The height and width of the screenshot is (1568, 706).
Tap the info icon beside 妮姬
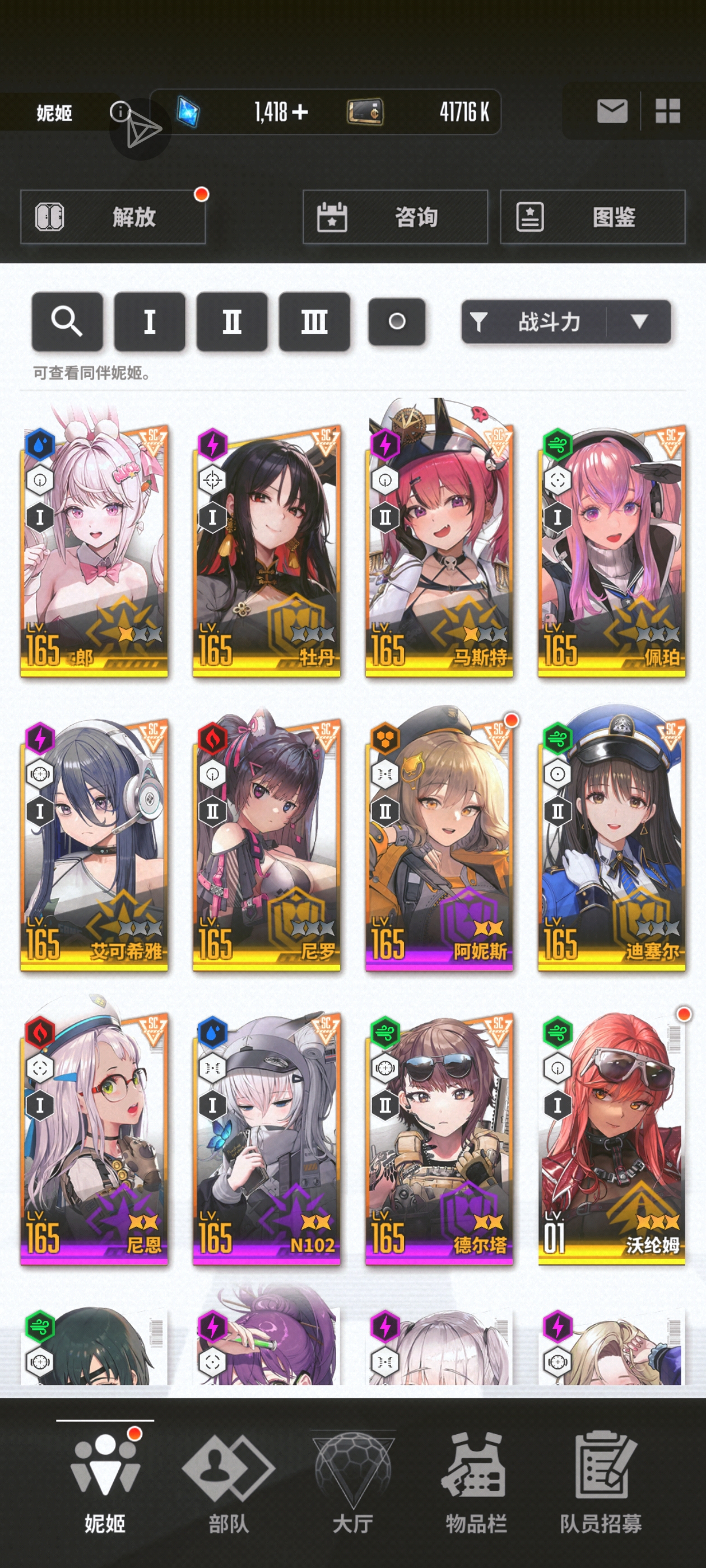click(119, 111)
